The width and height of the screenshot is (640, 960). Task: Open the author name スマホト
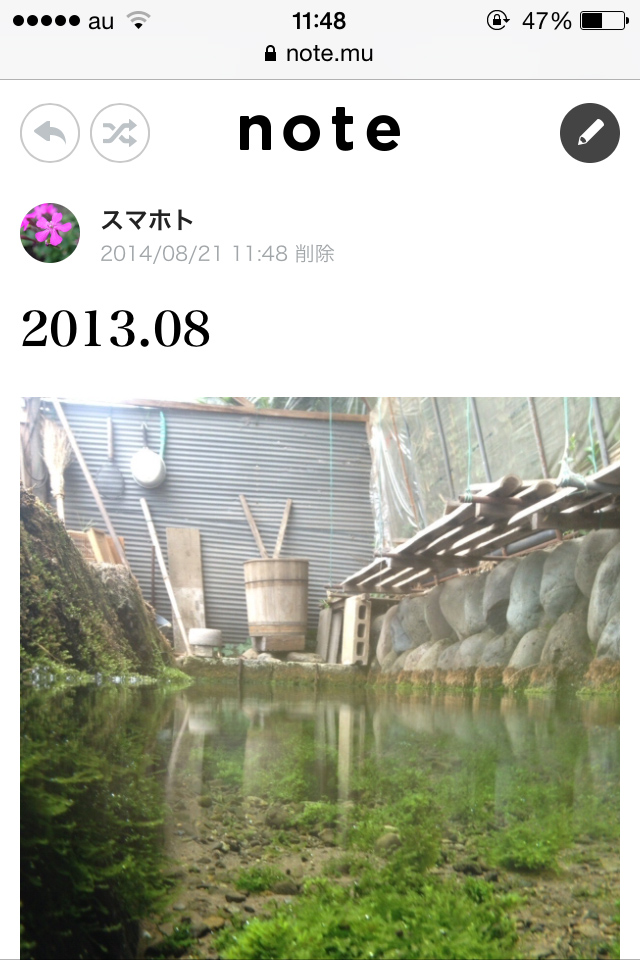click(147, 220)
